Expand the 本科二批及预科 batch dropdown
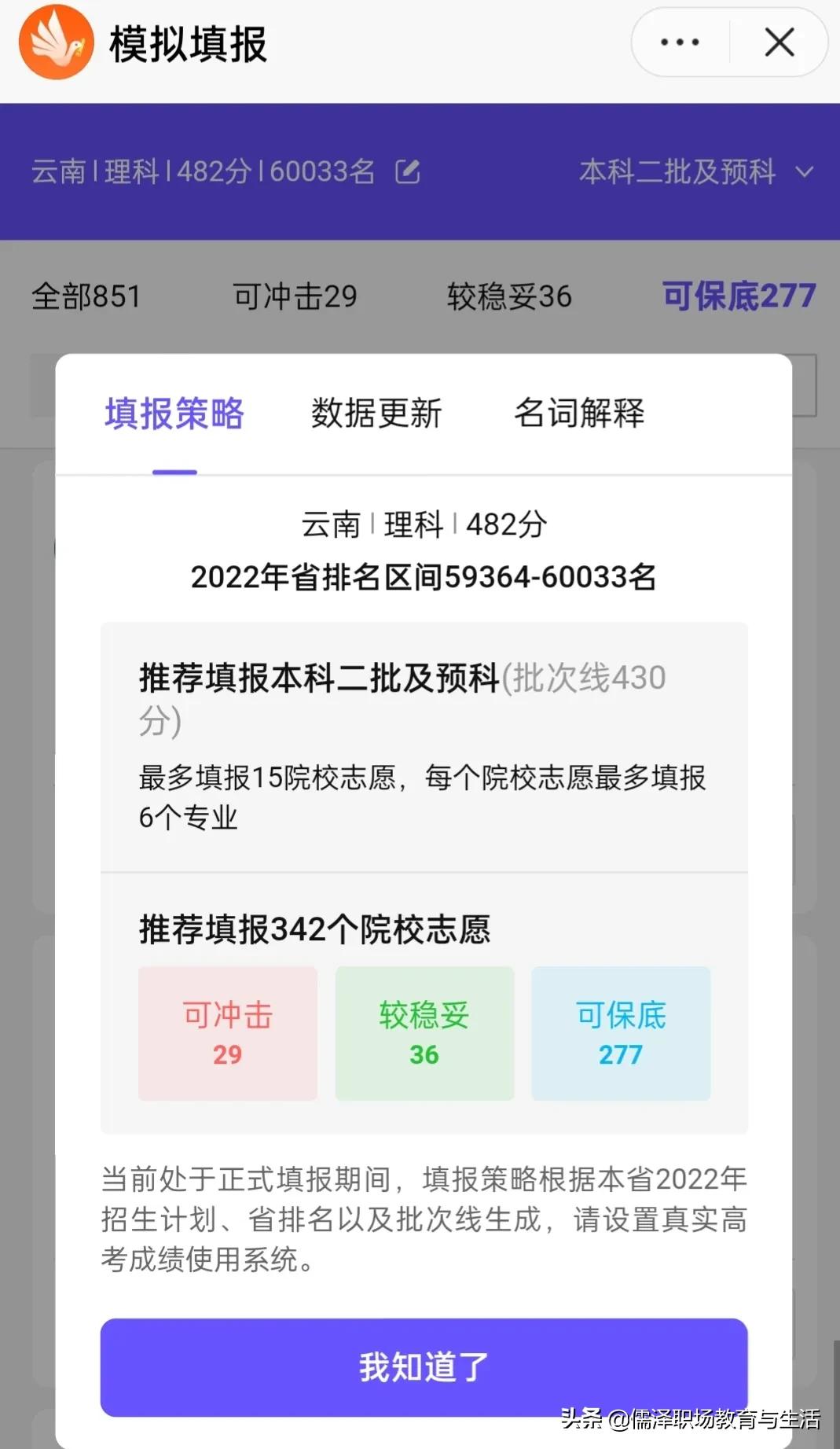Viewport: 840px width, 1449px height. pos(677,172)
